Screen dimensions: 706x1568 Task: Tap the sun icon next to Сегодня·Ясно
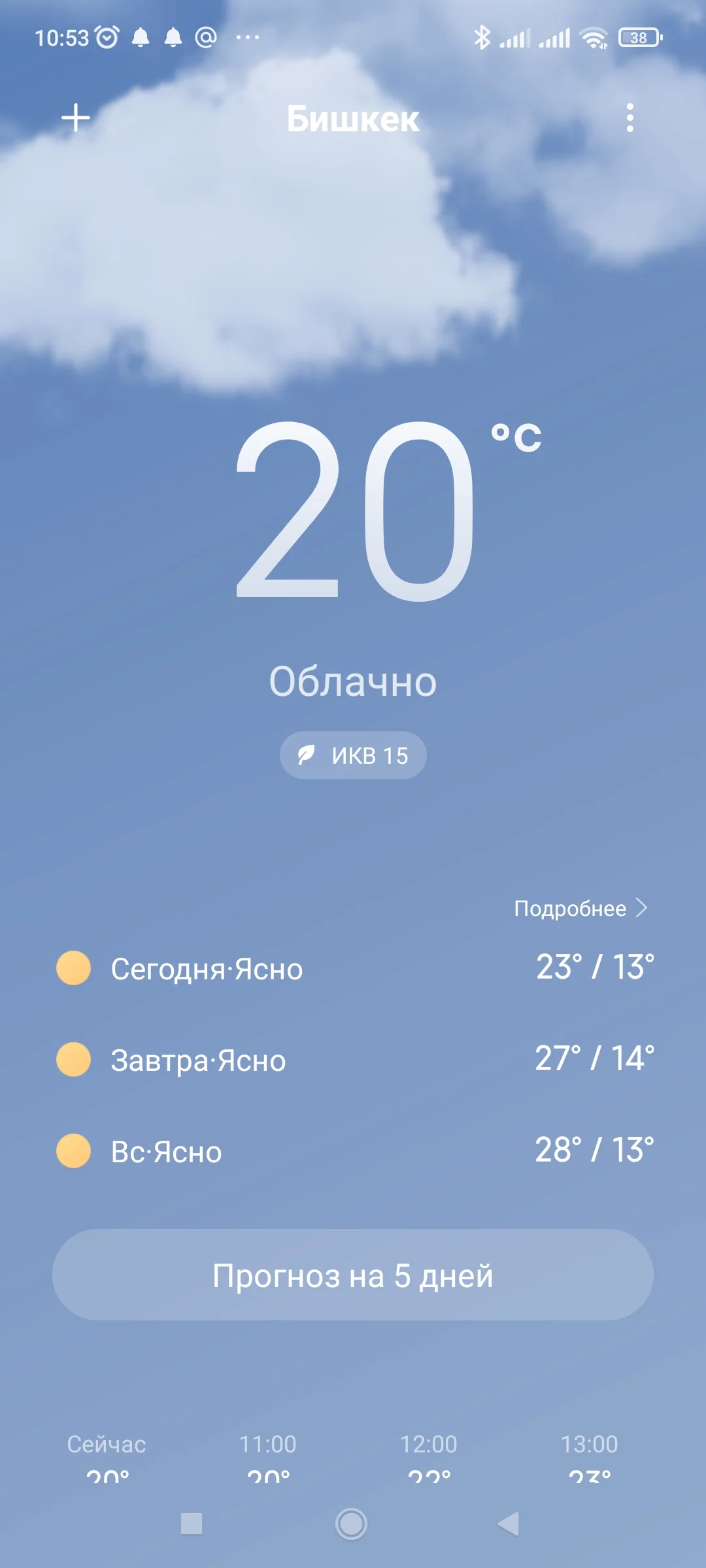coord(74,969)
